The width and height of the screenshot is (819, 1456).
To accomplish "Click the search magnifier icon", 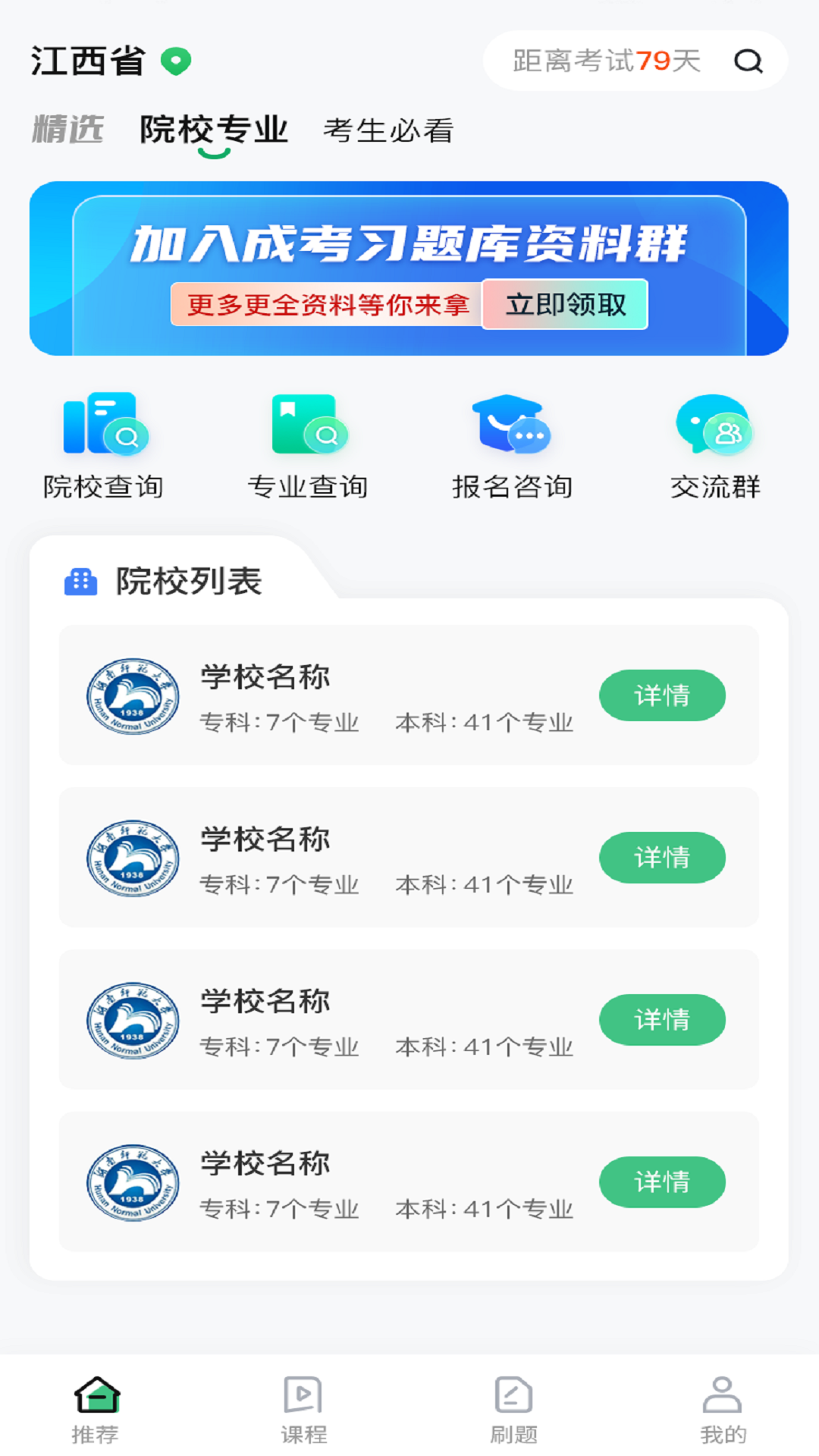I will [x=749, y=61].
